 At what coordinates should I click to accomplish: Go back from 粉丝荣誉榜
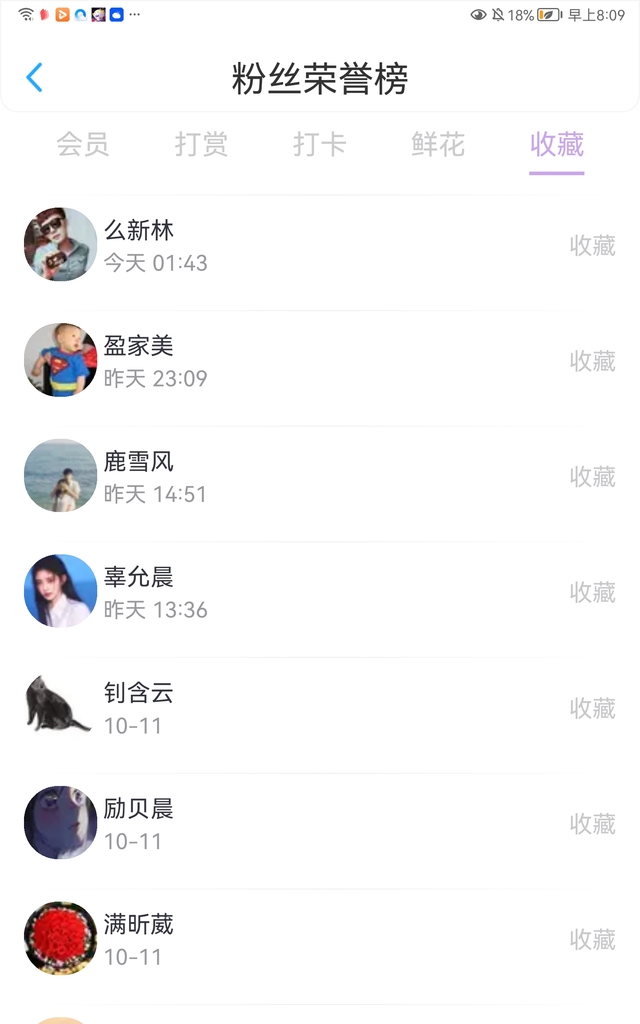35,78
